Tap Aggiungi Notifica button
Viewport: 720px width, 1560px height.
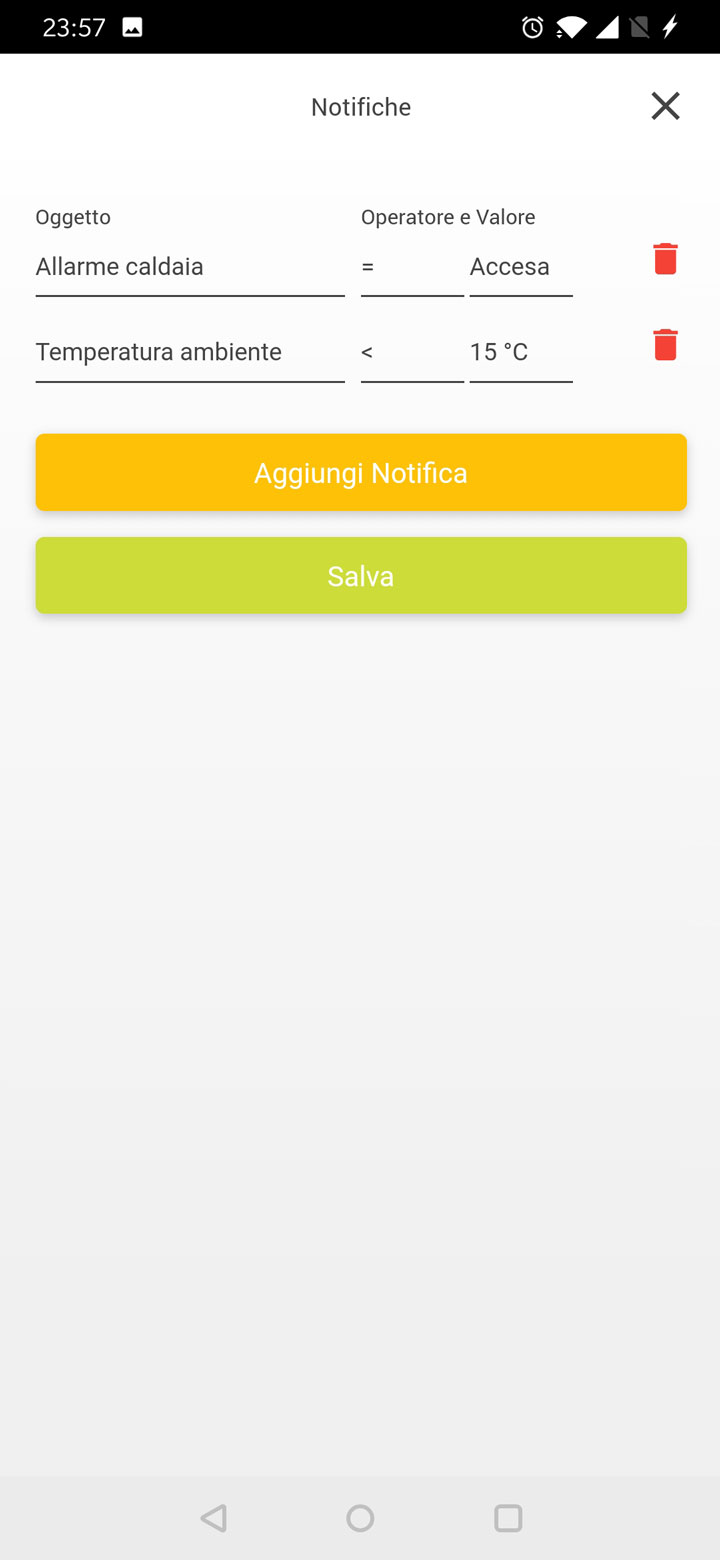[x=361, y=472]
